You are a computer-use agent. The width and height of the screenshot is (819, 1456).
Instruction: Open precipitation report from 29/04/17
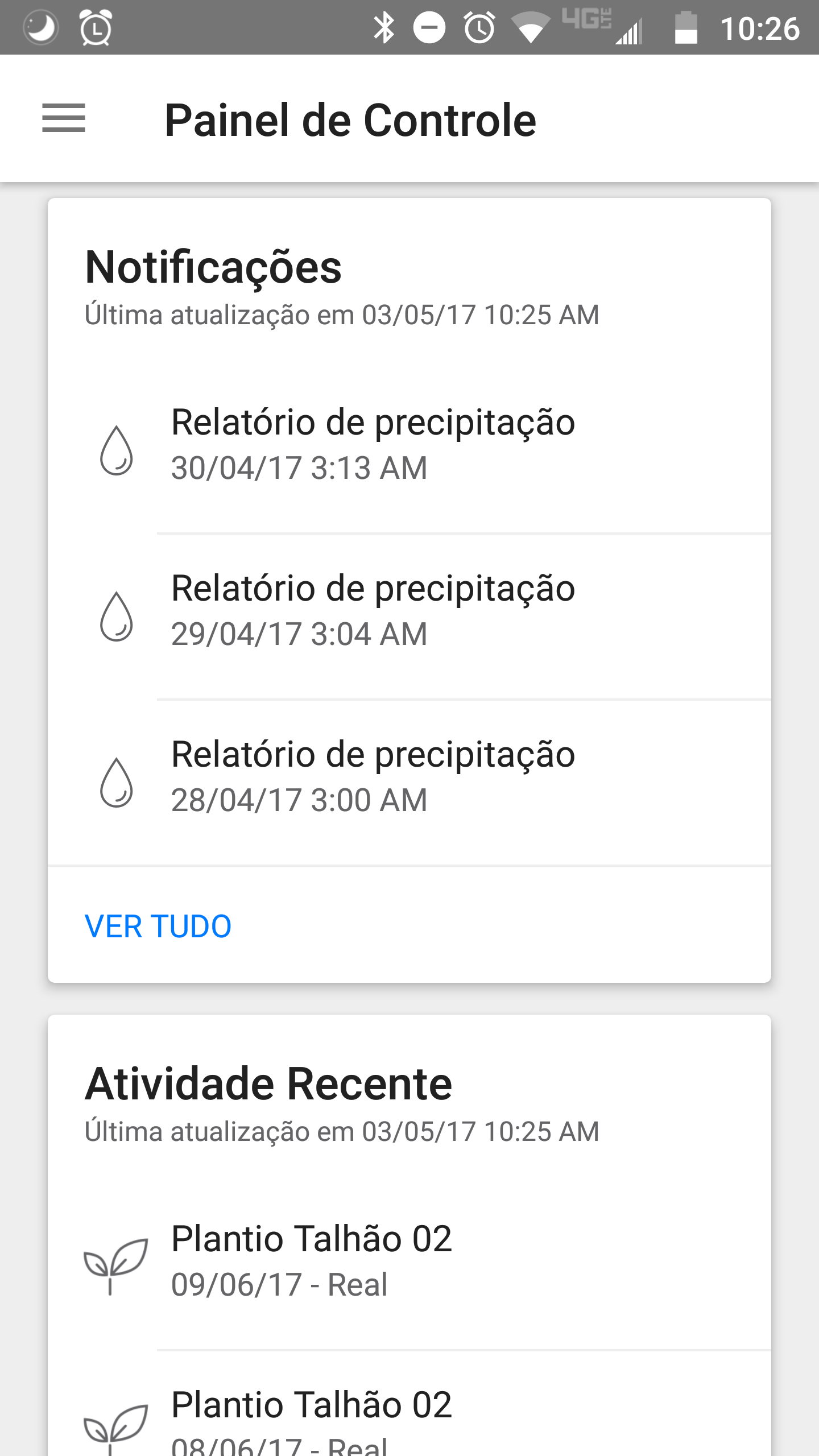[x=409, y=617]
